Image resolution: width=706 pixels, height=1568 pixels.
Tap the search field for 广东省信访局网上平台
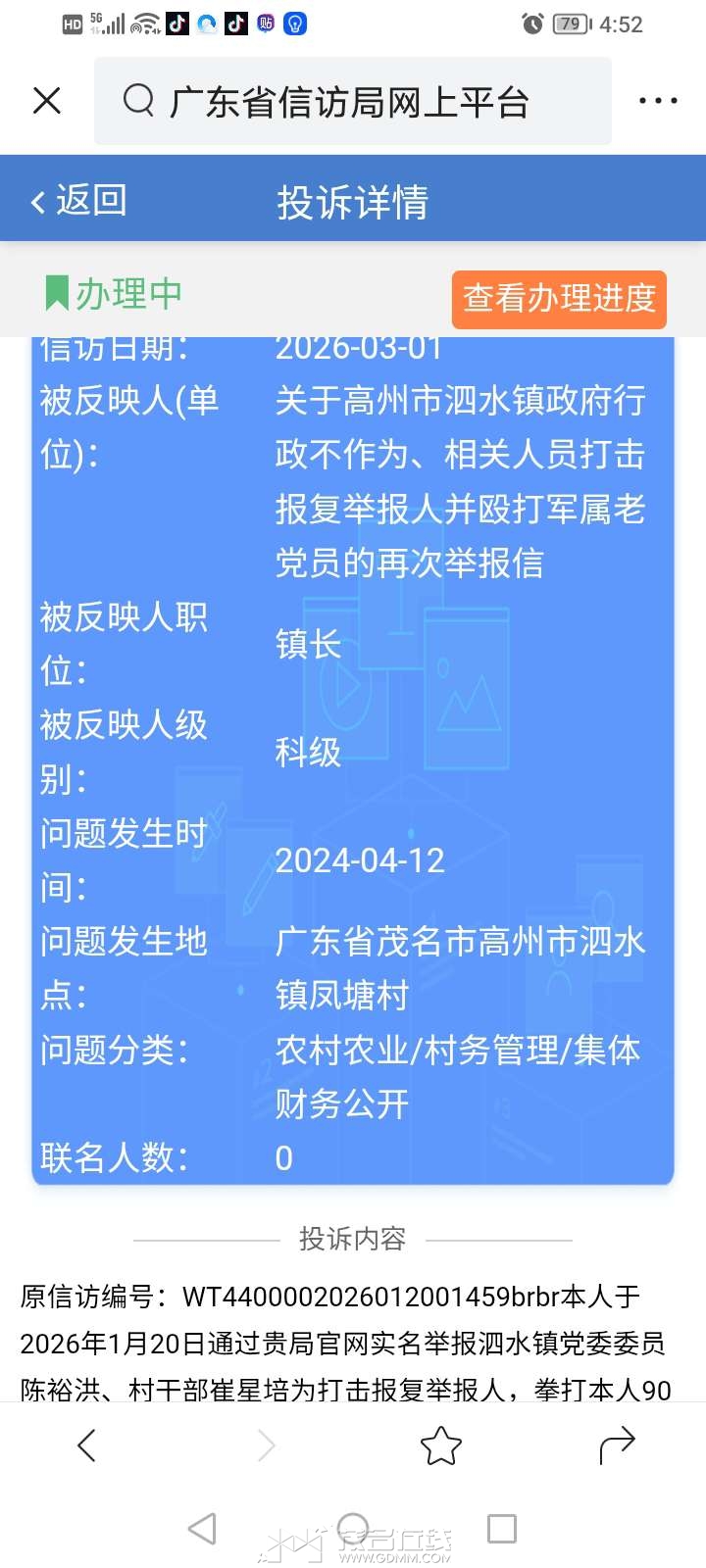pyautogui.click(x=353, y=101)
